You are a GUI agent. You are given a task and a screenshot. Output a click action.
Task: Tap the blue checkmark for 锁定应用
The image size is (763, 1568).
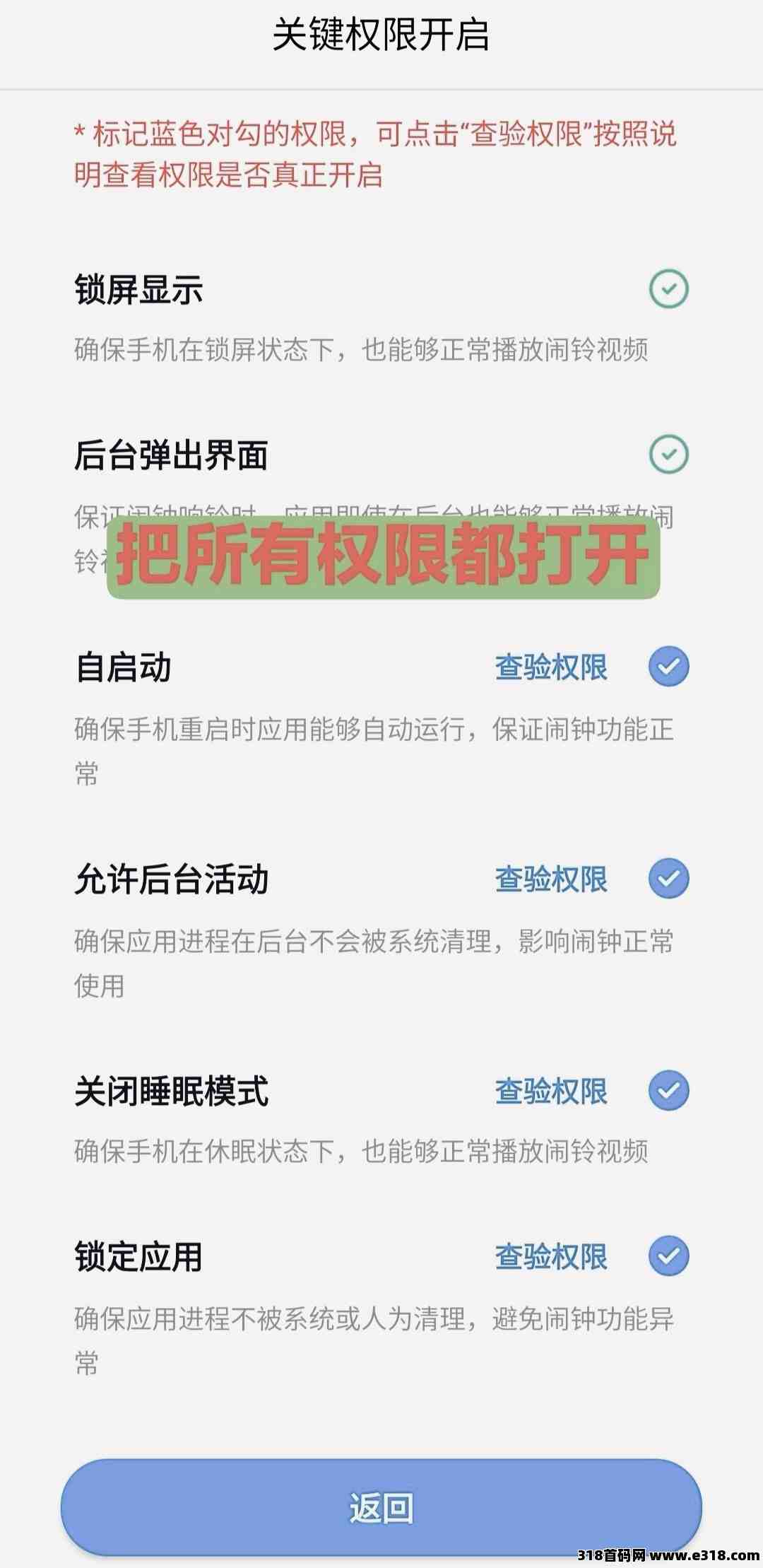point(669,1256)
